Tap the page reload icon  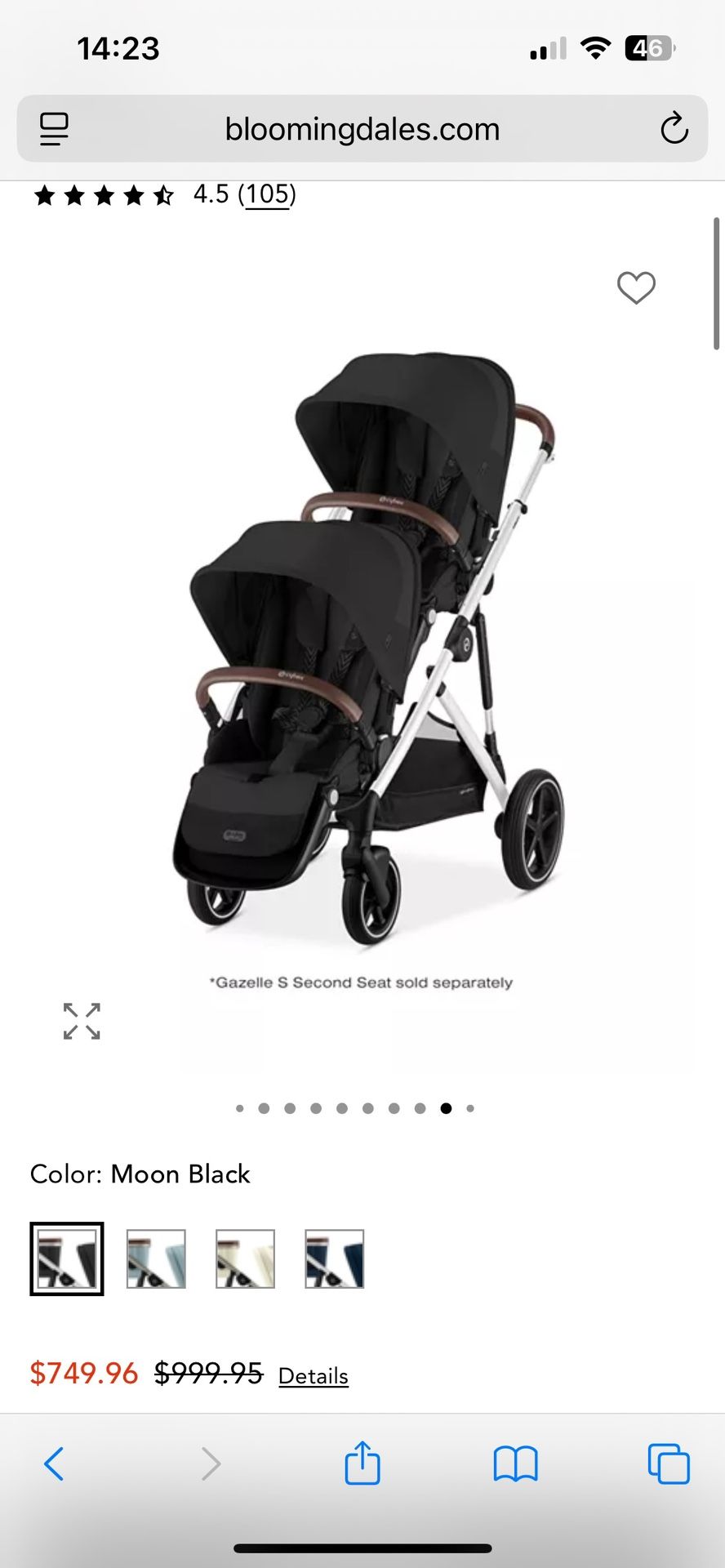point(674,129)
